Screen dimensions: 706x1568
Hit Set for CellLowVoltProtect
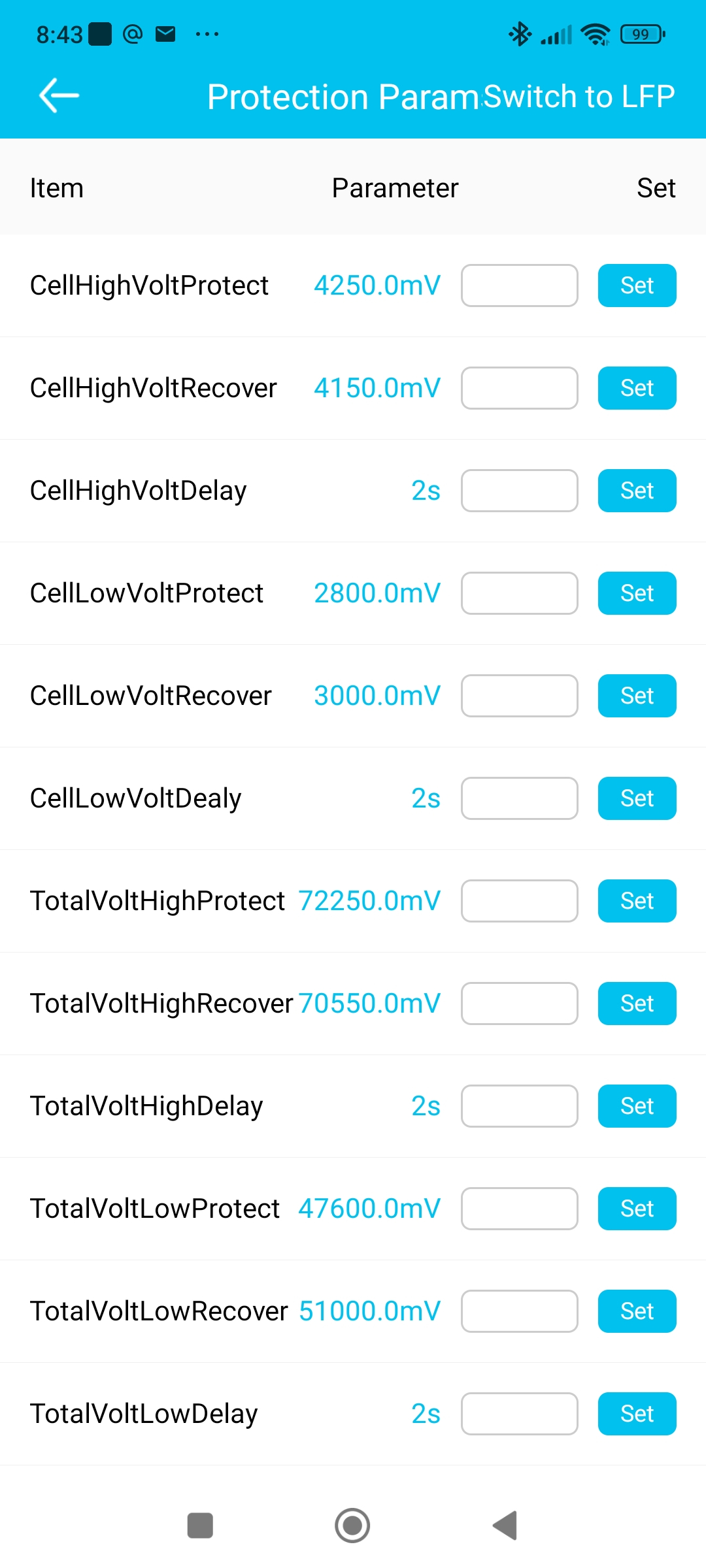(x=637, y=593)
